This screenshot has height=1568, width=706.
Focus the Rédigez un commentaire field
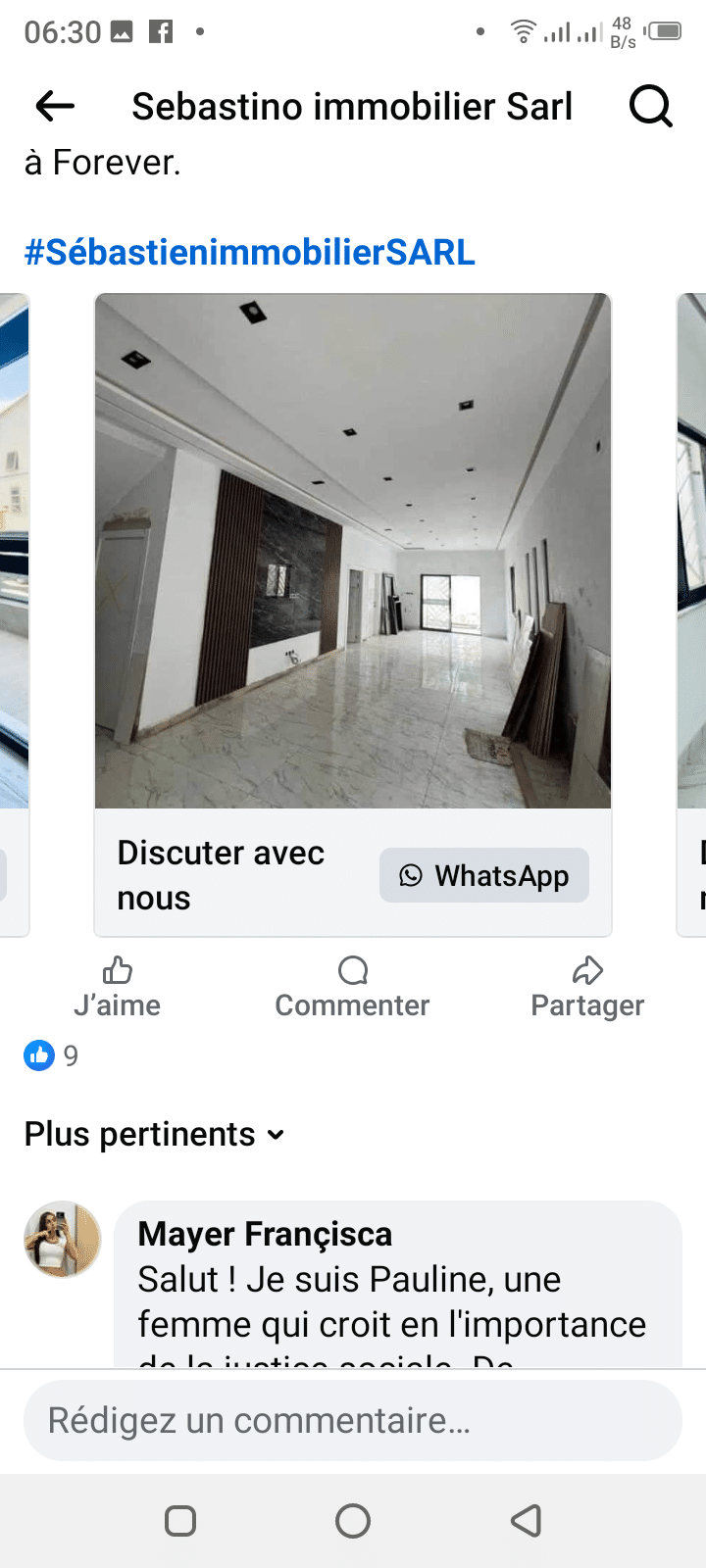(353, 1420)
